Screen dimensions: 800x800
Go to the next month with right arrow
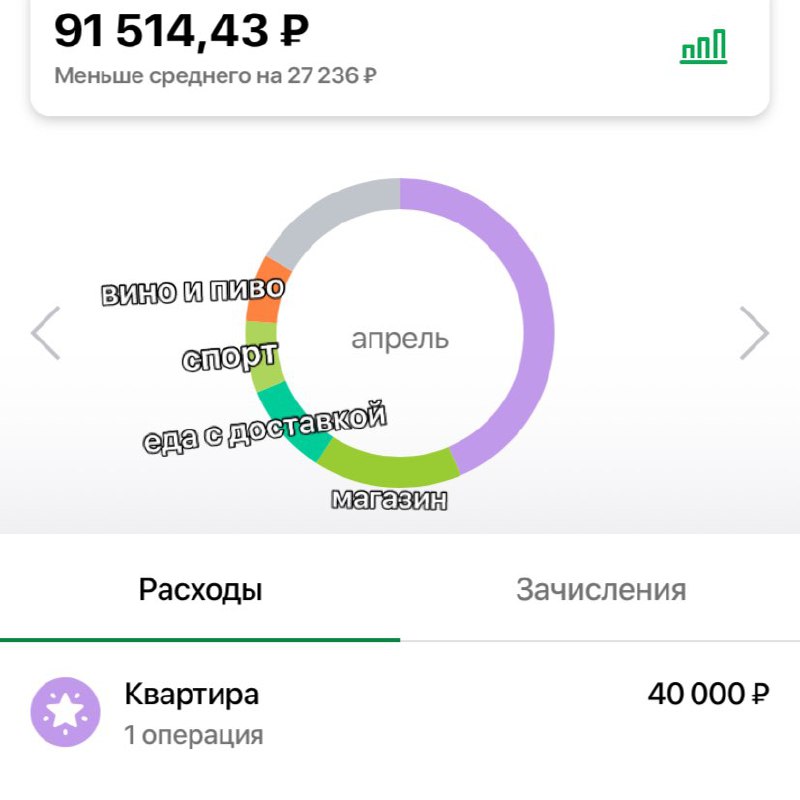754,333
